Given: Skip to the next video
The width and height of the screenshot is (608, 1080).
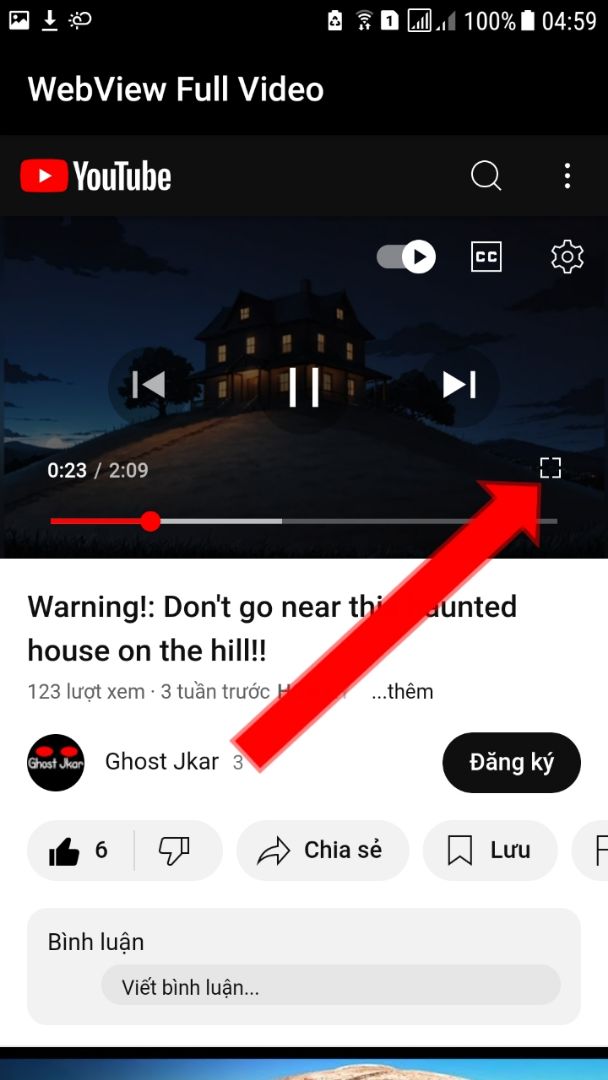Looking at the screenshot, I should [459, 385].
